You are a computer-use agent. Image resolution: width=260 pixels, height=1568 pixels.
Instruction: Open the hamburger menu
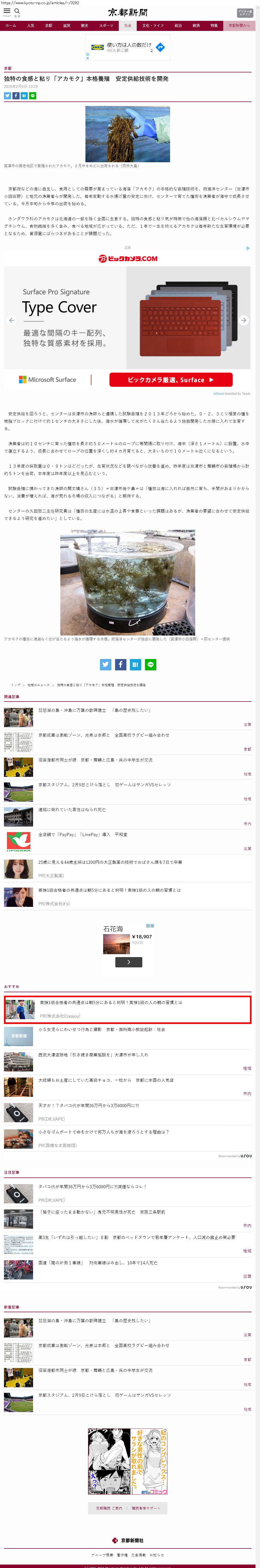click(7, 12)
